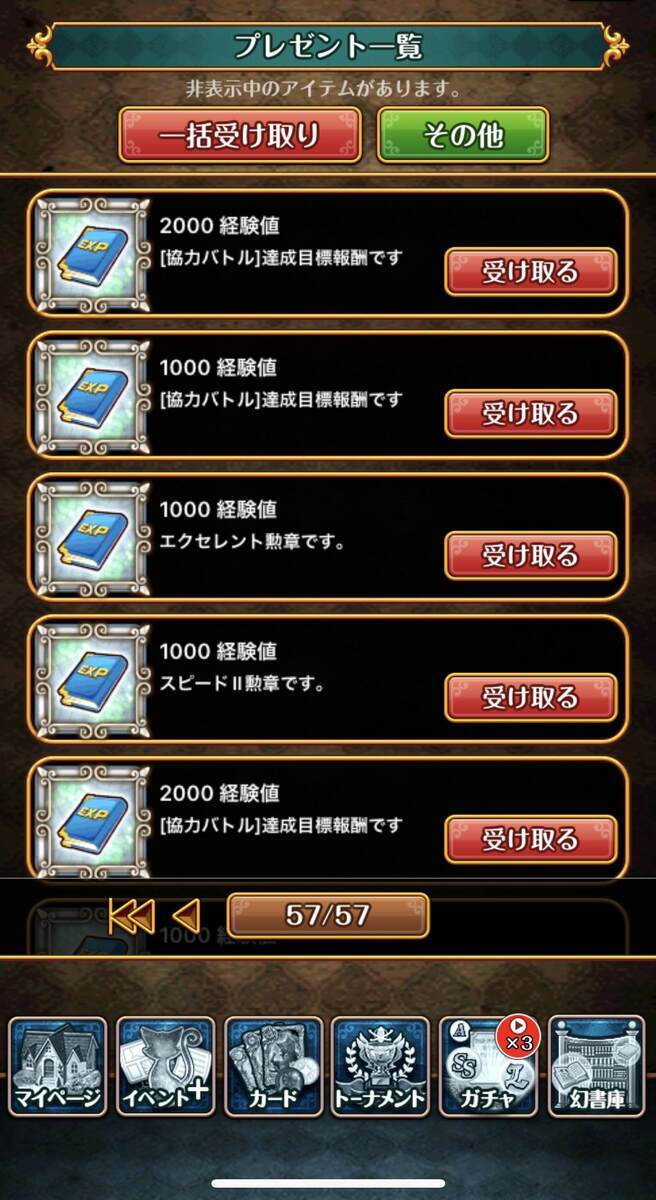This screenshot has width=656, height=1200.
Task: Open the 幻書庫 library
Action: [x=596, y=1067]
